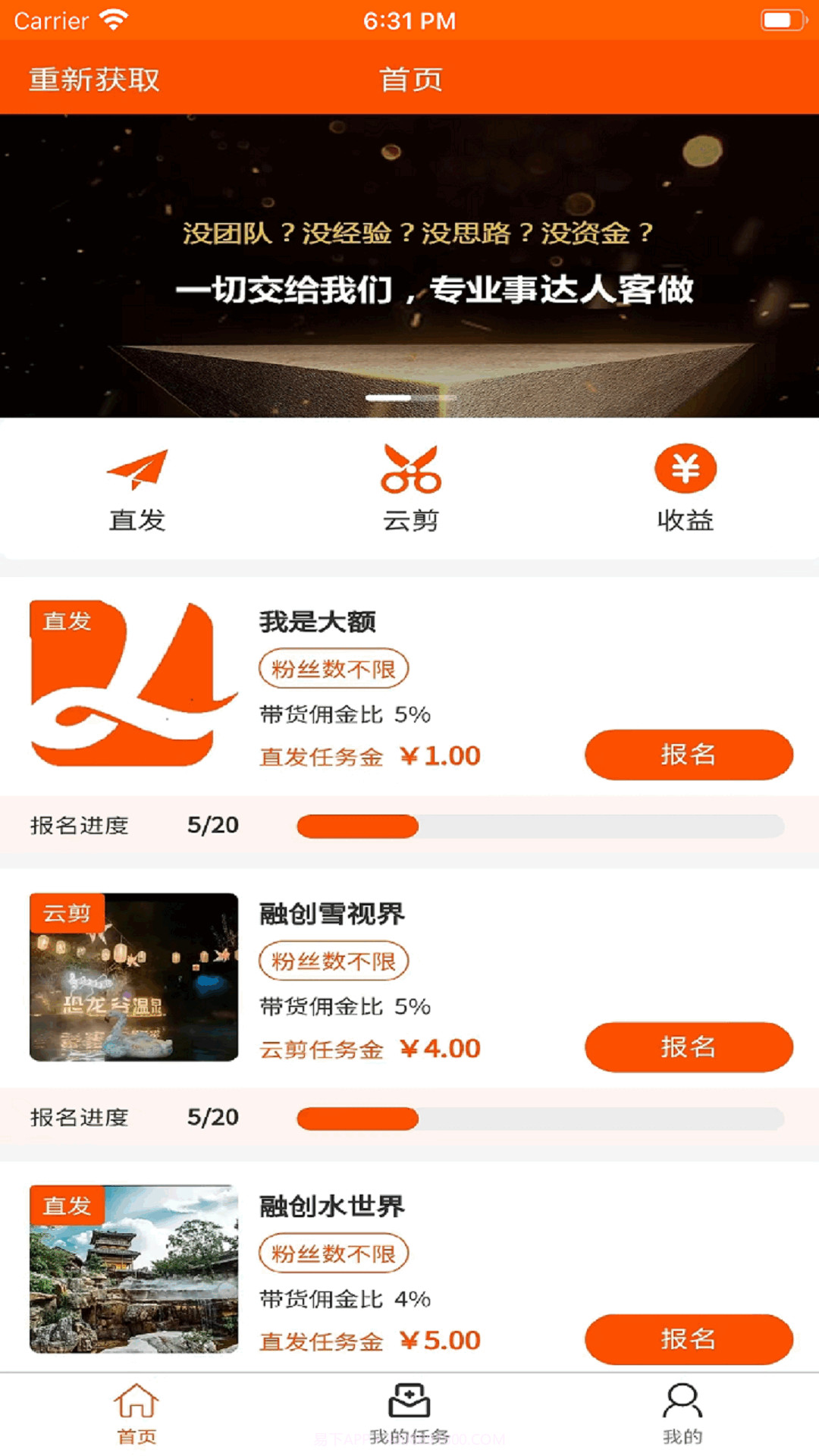This screenshot has width=819, height=1456.
Task: Tap 报名 for 我是大额 task
Action: coord(687,755)
